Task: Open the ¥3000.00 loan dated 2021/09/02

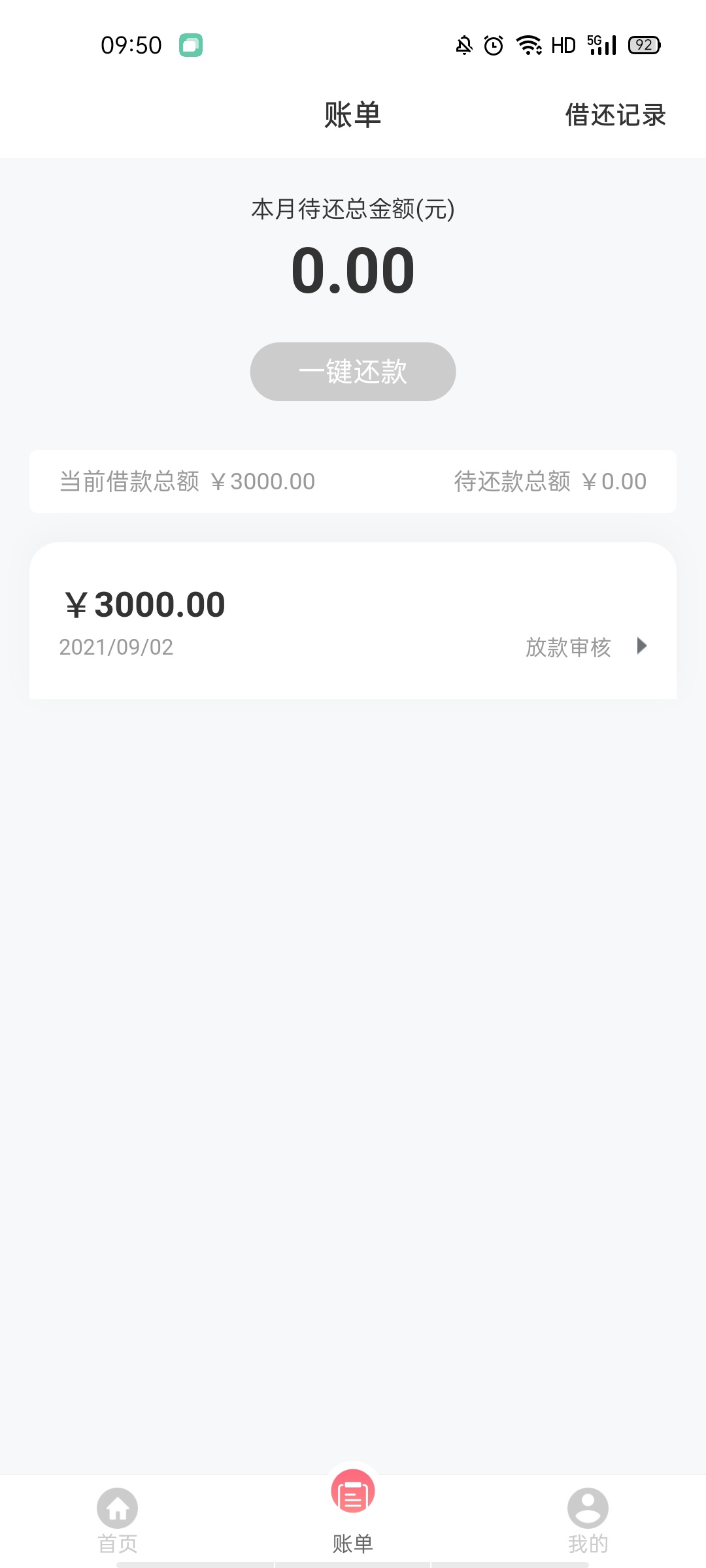Action: pos(353,621)
